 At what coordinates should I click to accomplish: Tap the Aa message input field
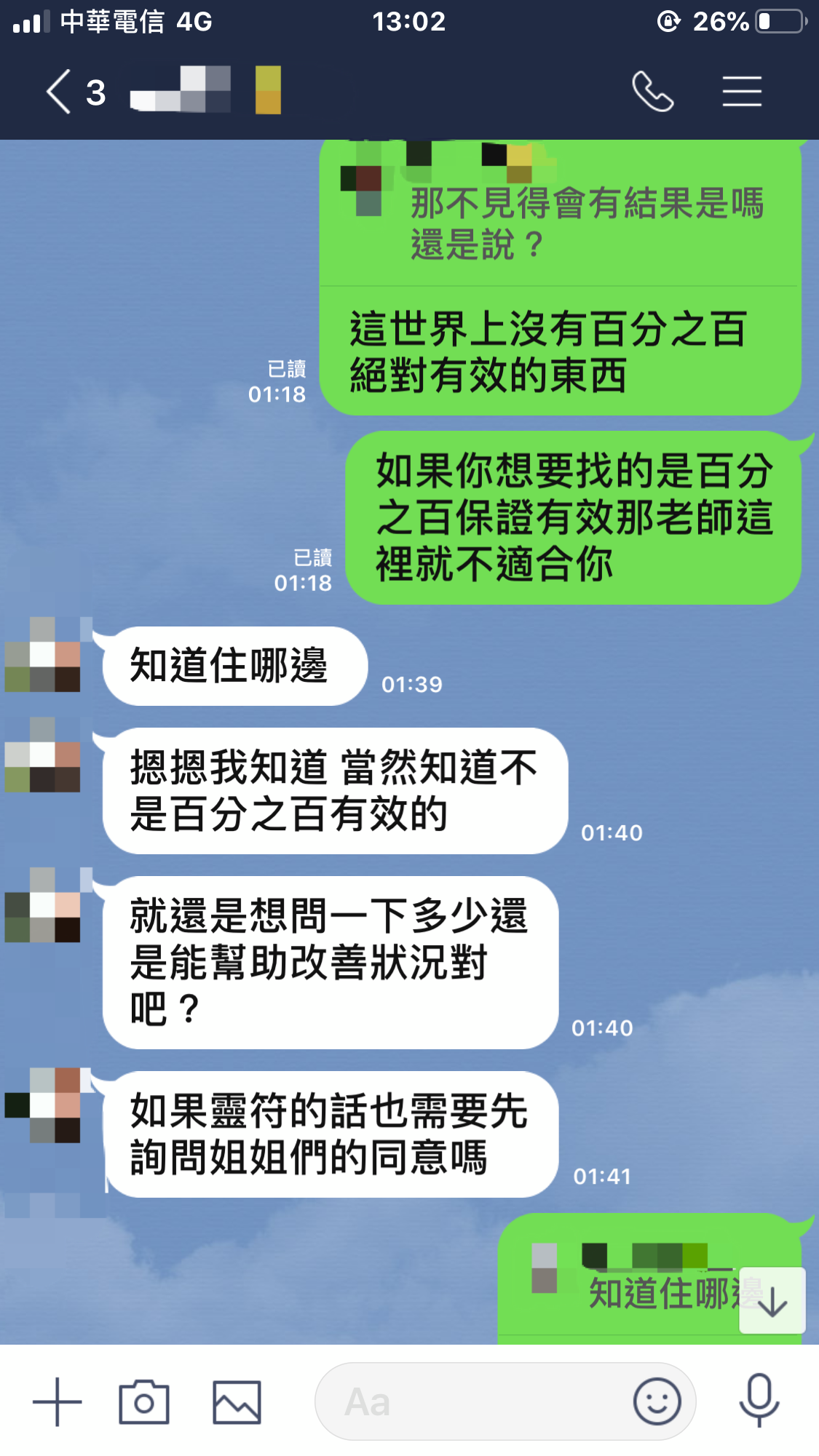coord(473,1401)
